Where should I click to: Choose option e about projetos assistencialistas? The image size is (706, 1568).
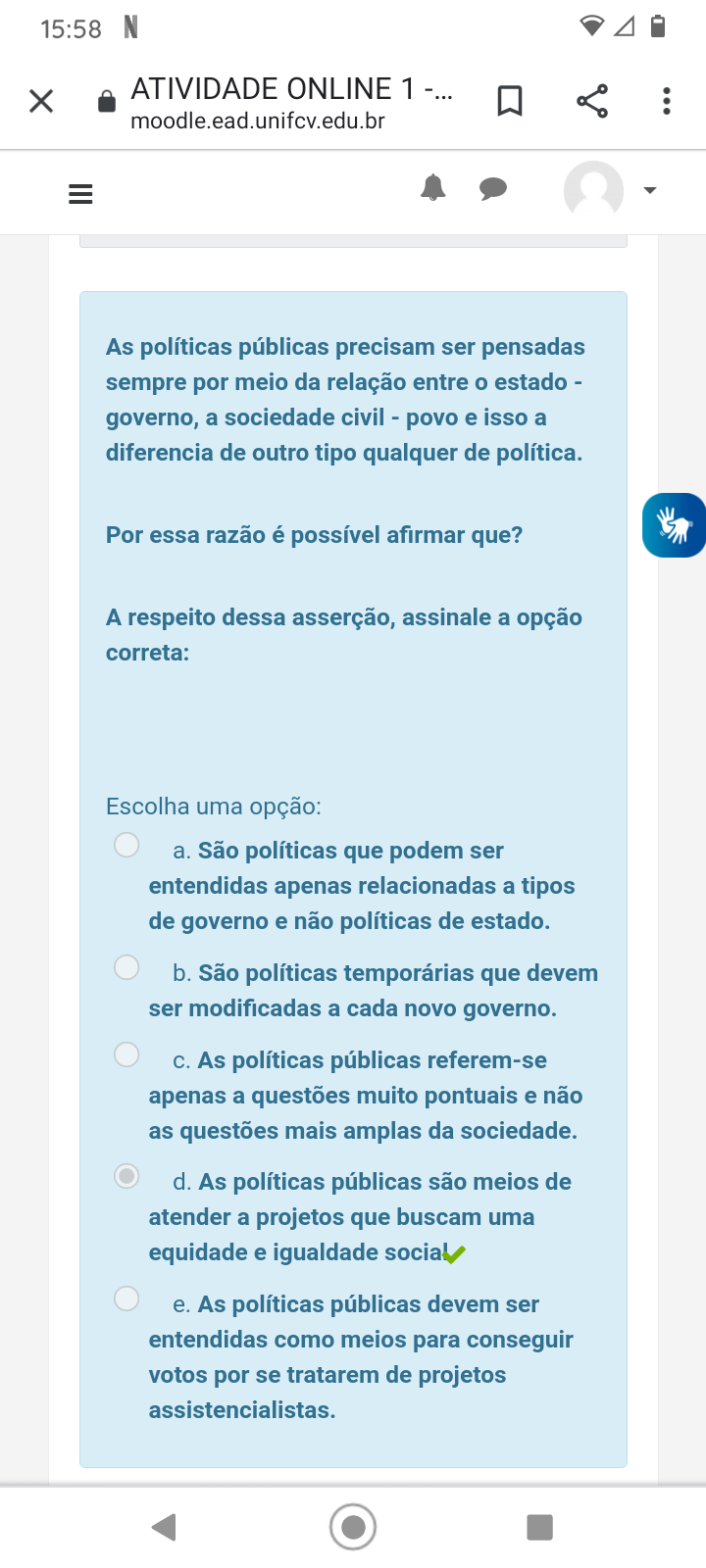pyautogui.click(x=126, y=1298)
